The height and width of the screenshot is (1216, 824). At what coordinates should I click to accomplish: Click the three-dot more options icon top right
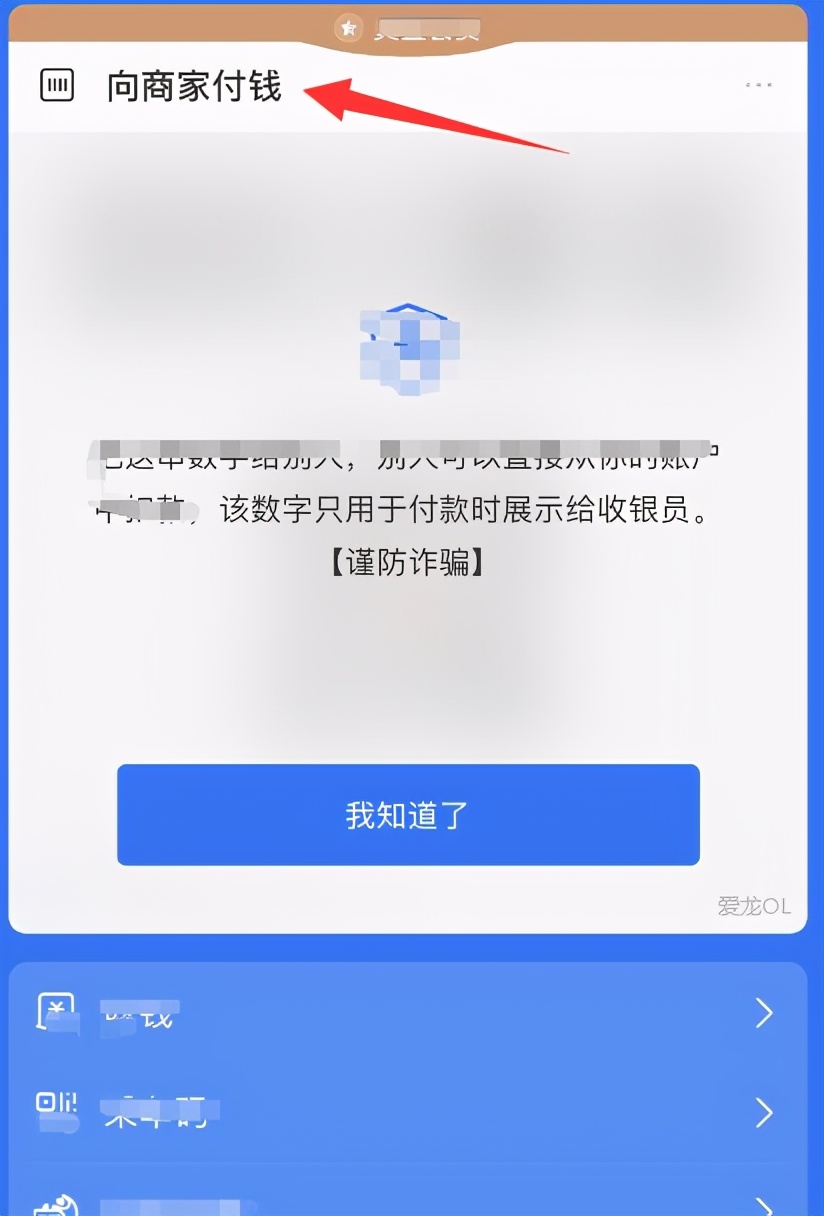click(759, 85)
